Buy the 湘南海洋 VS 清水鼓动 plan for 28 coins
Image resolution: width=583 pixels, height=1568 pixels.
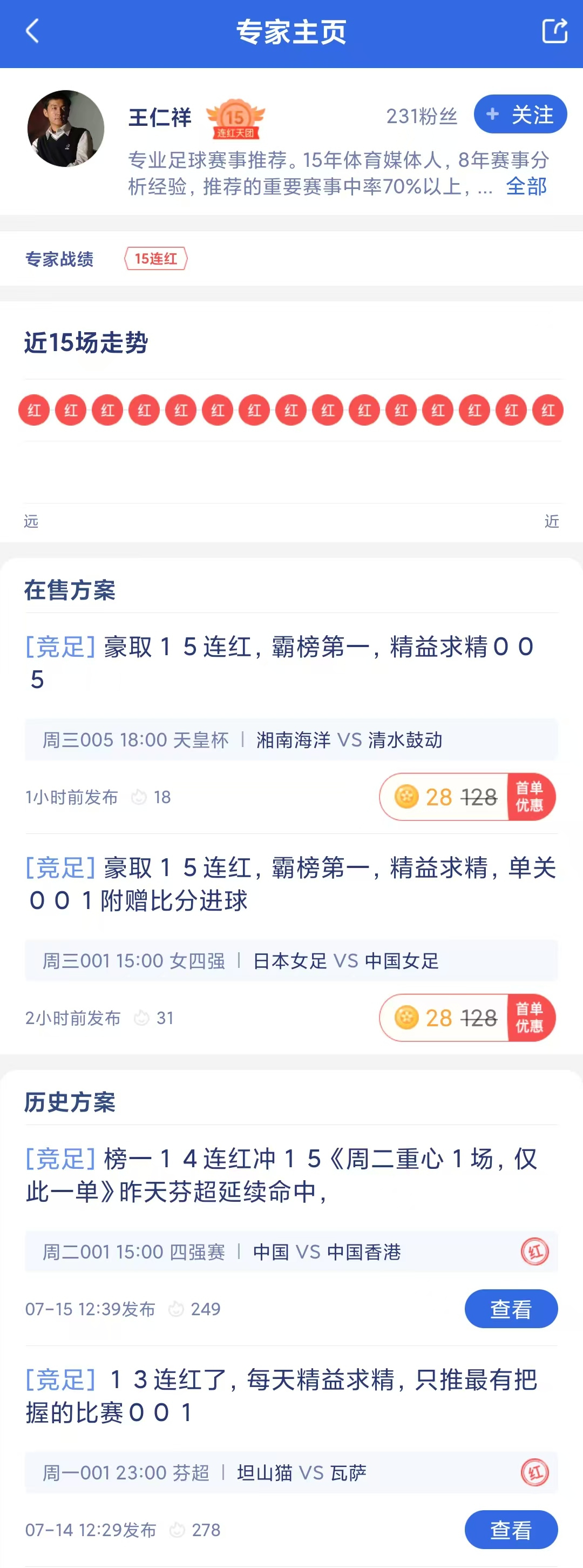point(467,797)
